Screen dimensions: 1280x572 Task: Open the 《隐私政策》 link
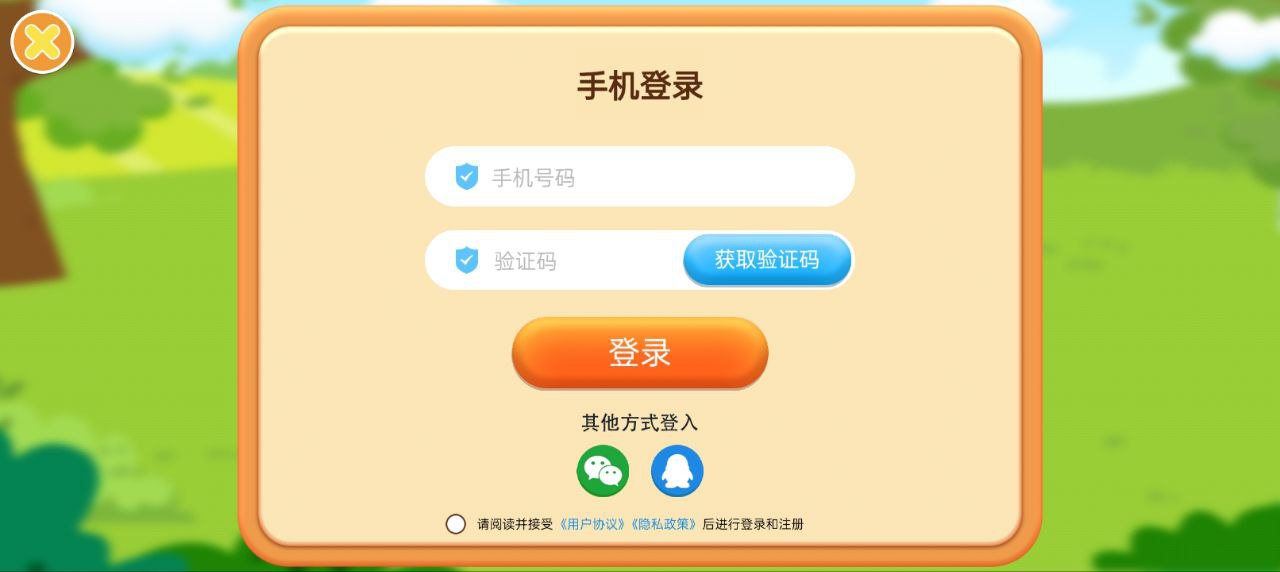[664, 524]
